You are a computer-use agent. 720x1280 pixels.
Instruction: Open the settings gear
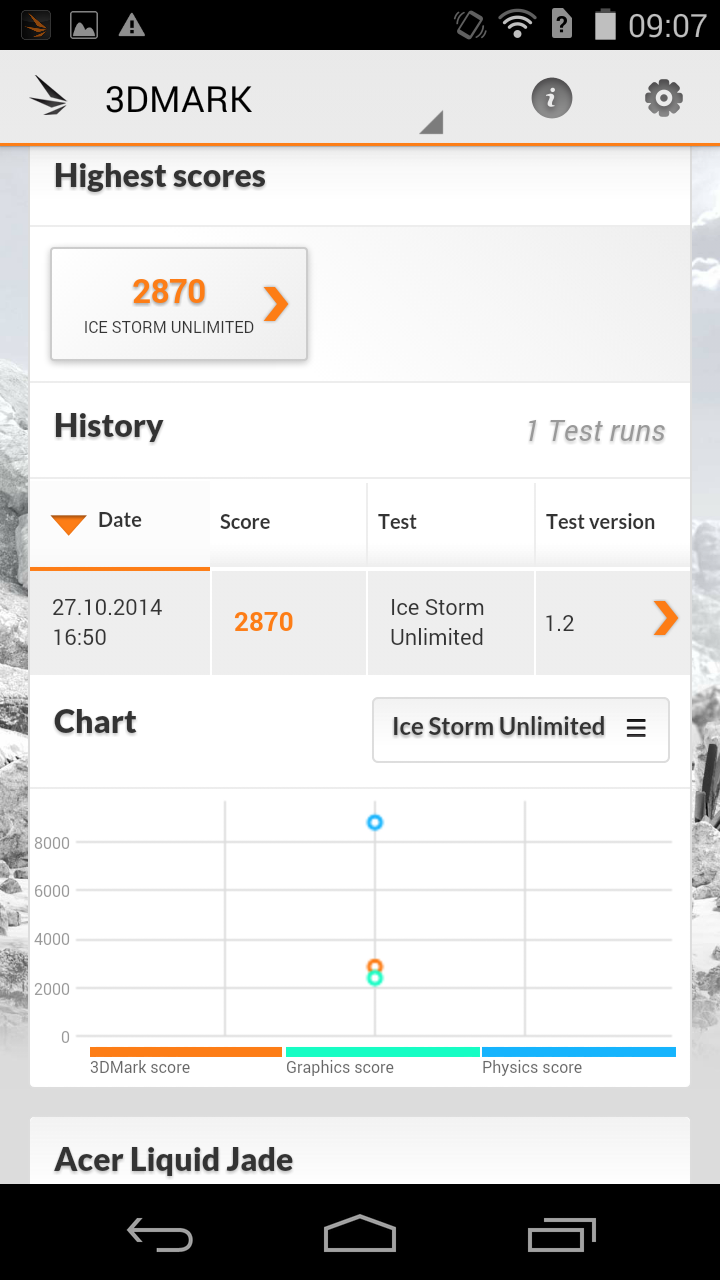click(663, 98)
